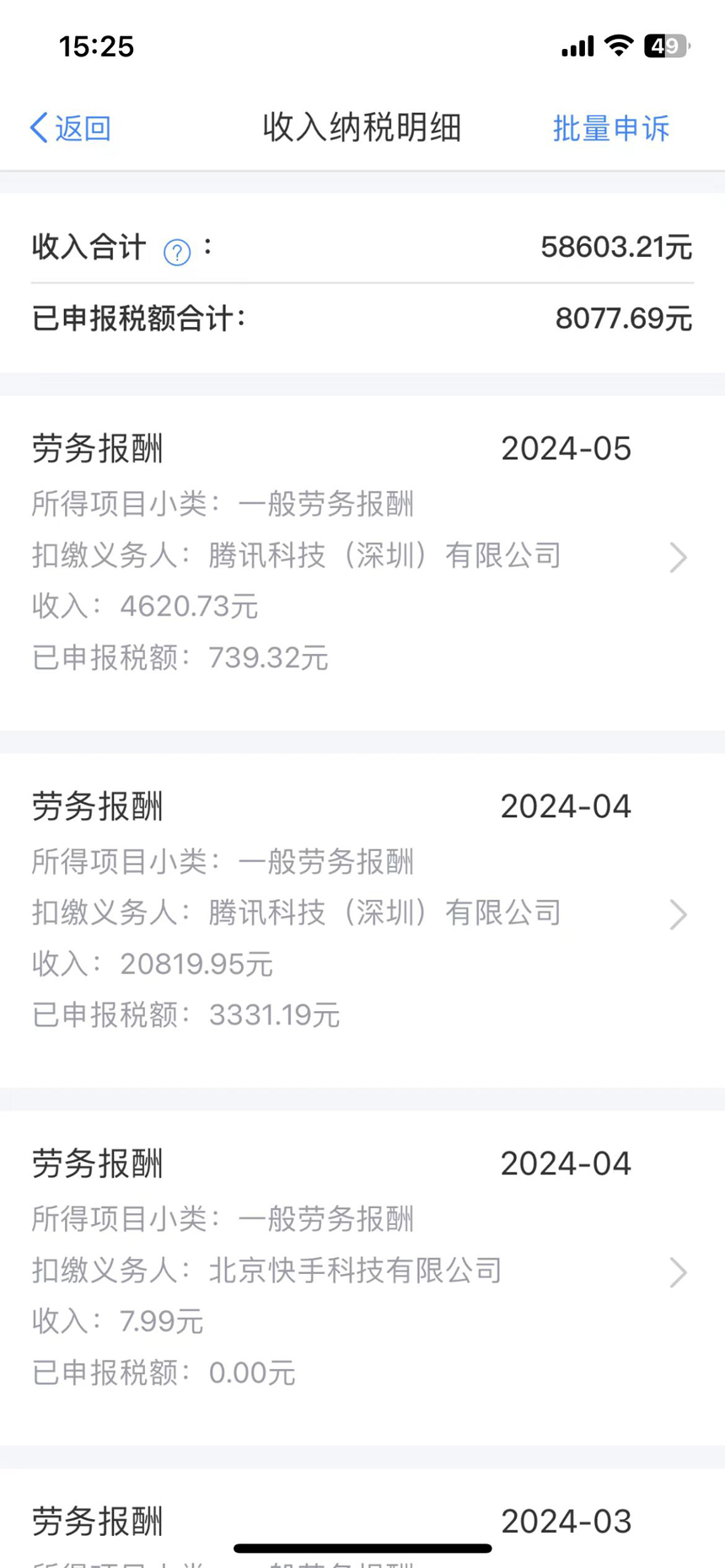Image resolution: width=725 pixels, height=1568 pixels.
Task: Open 批量申诉 batch appeal
Action: 610,128
